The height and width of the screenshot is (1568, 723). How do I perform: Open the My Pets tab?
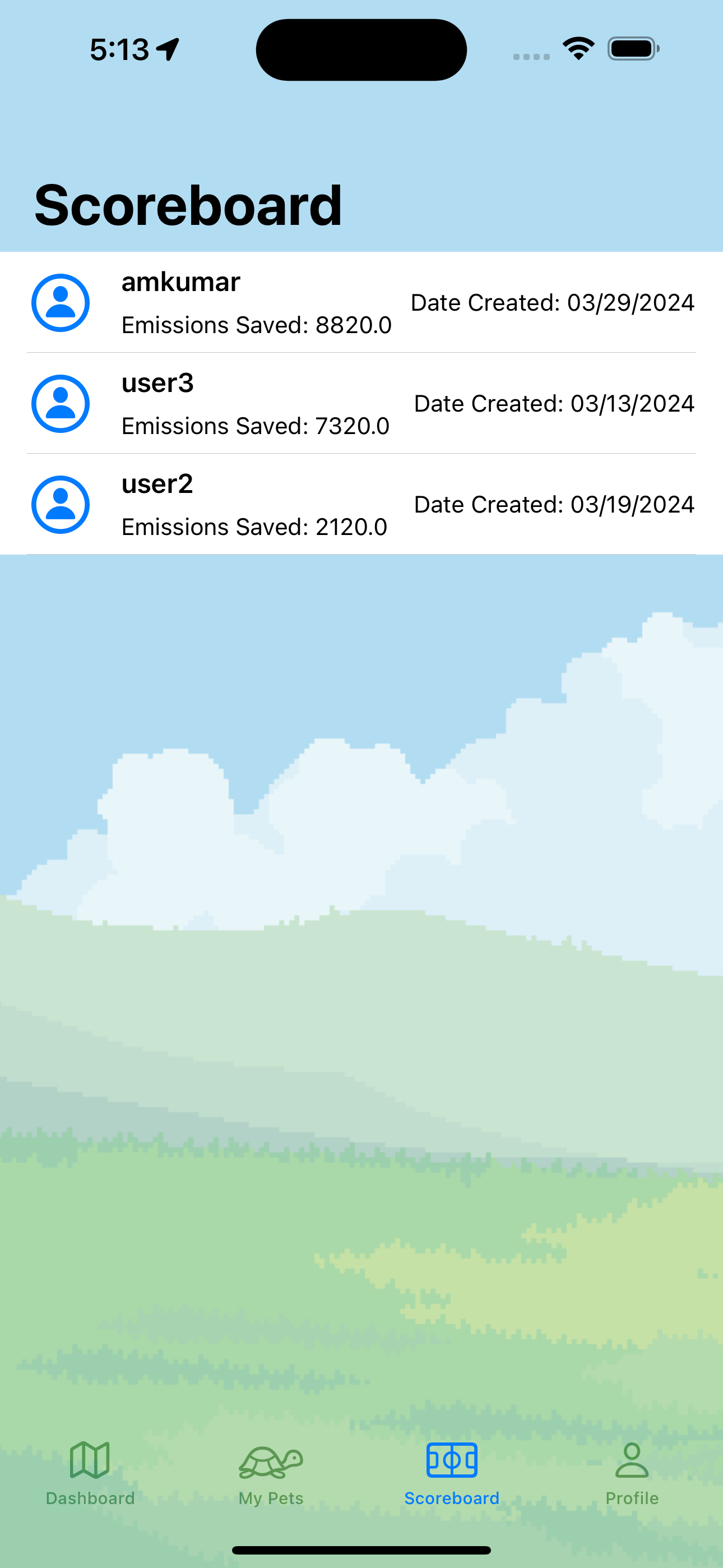pos(271,1473)
